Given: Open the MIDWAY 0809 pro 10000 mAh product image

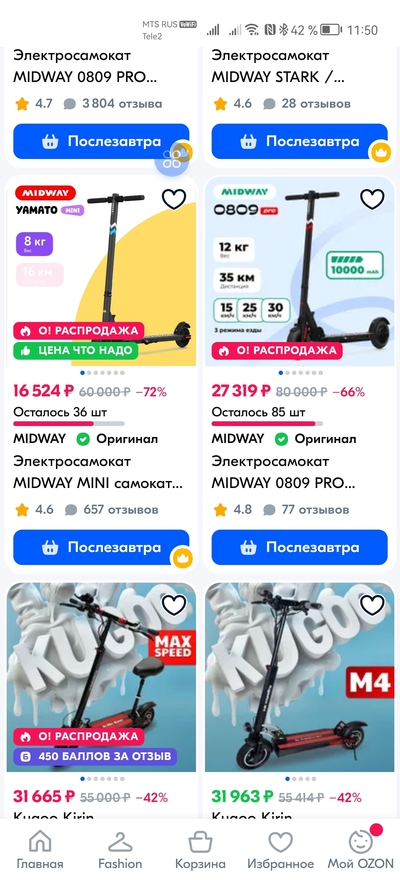Looking at the screenshot, I should coord(300,271).
